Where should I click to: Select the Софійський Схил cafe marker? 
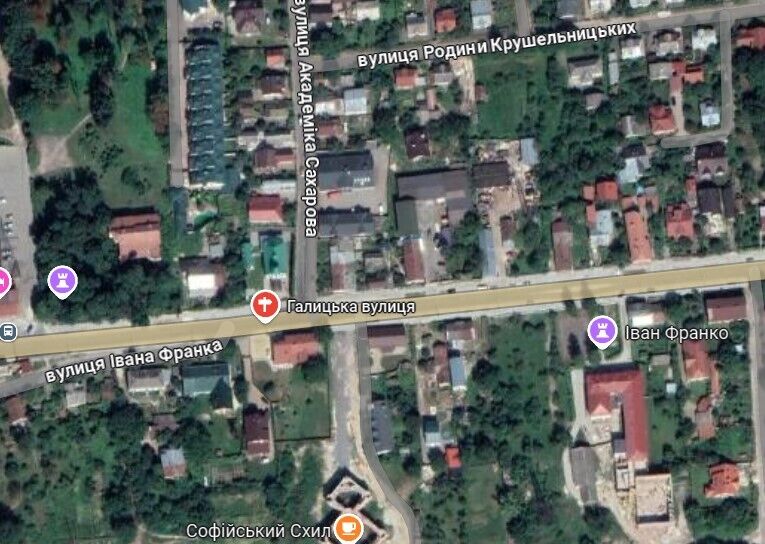coord(347,527)
